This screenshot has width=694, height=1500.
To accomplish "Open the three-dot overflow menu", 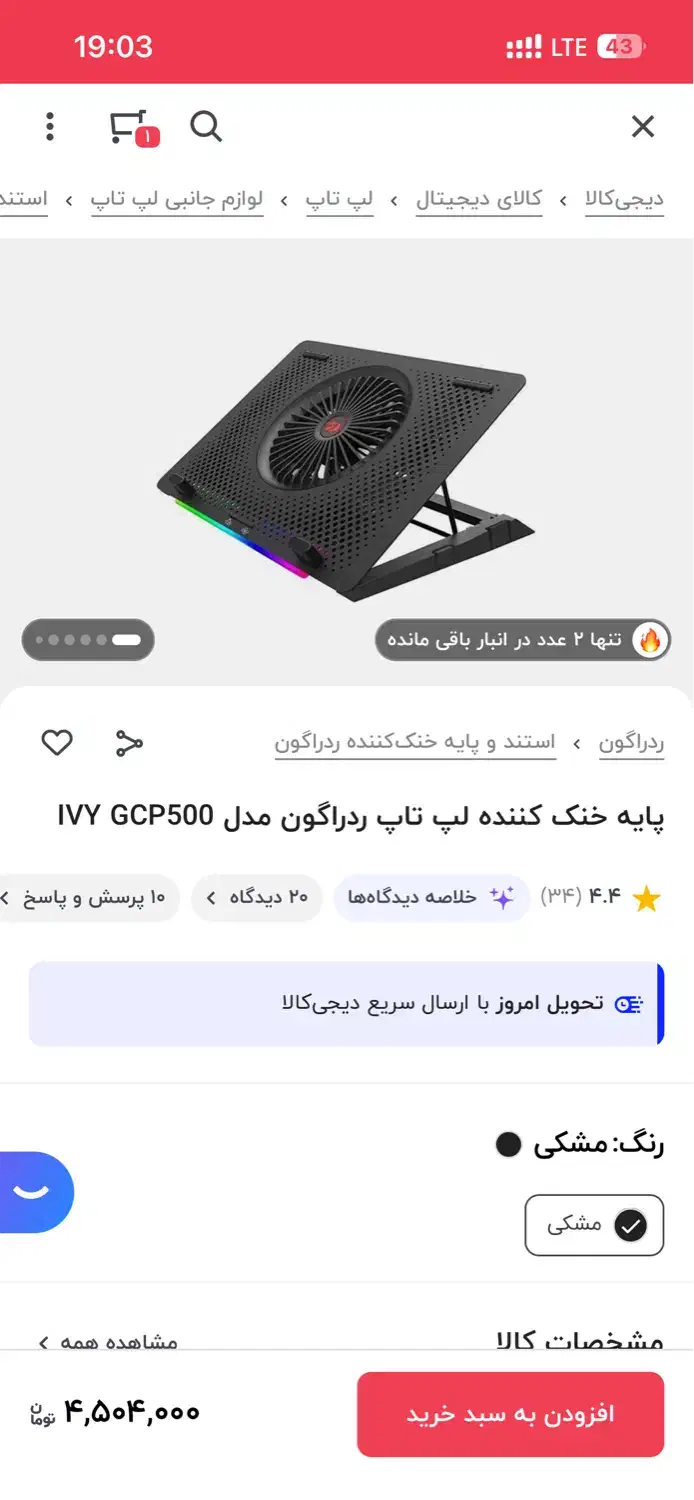I will coord(50,127).
